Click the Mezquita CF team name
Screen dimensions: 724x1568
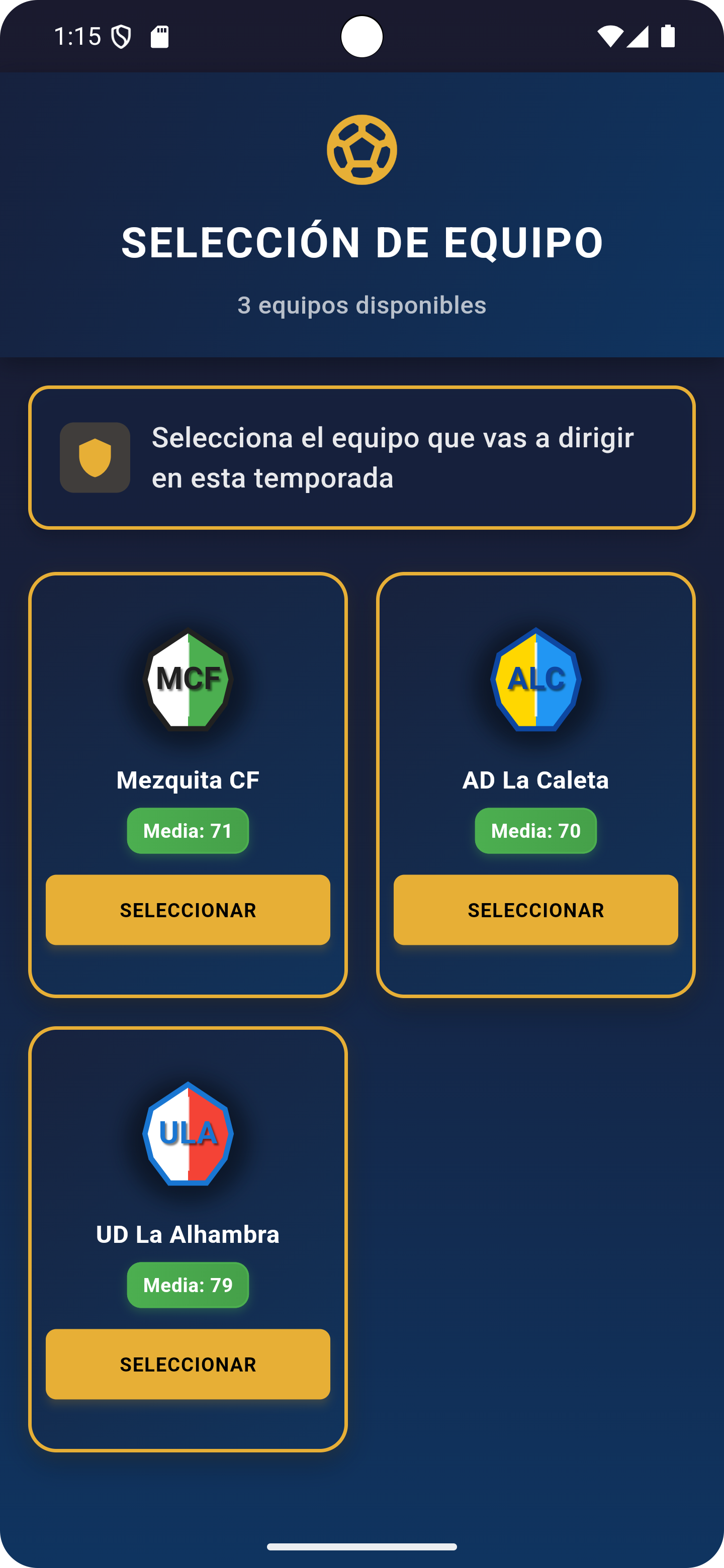tap(188, 780)
